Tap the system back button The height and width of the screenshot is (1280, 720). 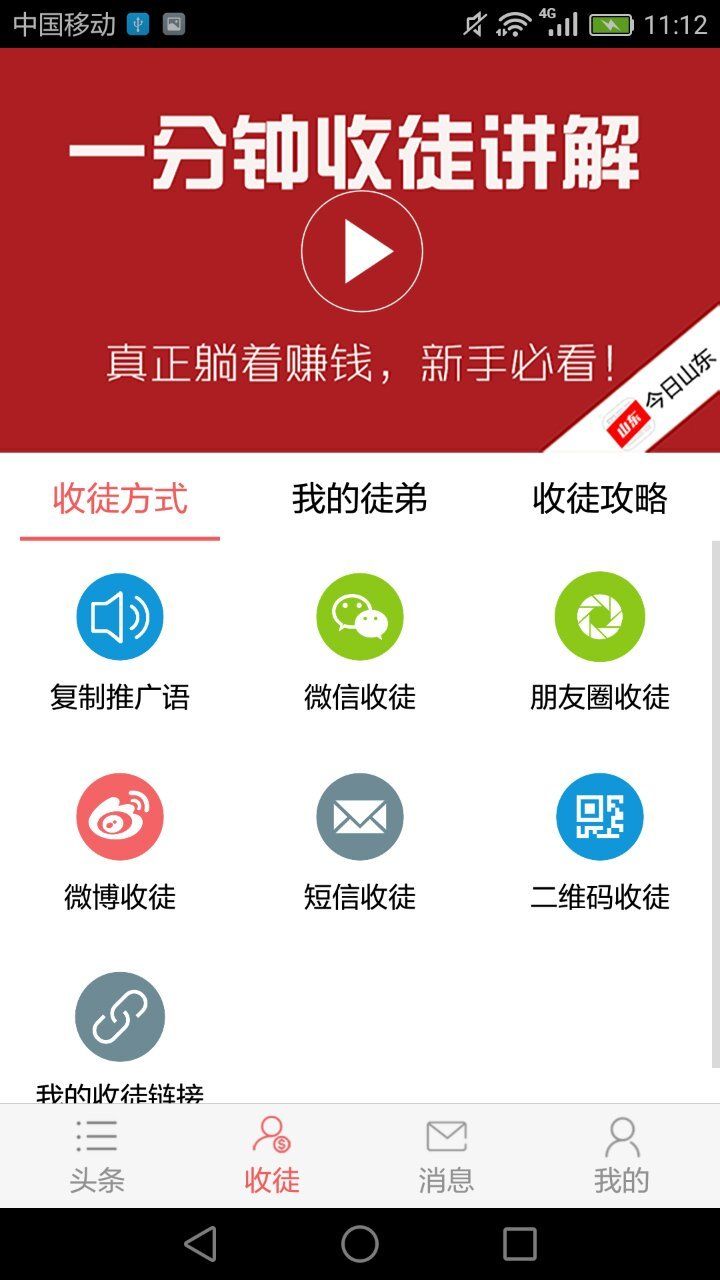pos(200,1244)
